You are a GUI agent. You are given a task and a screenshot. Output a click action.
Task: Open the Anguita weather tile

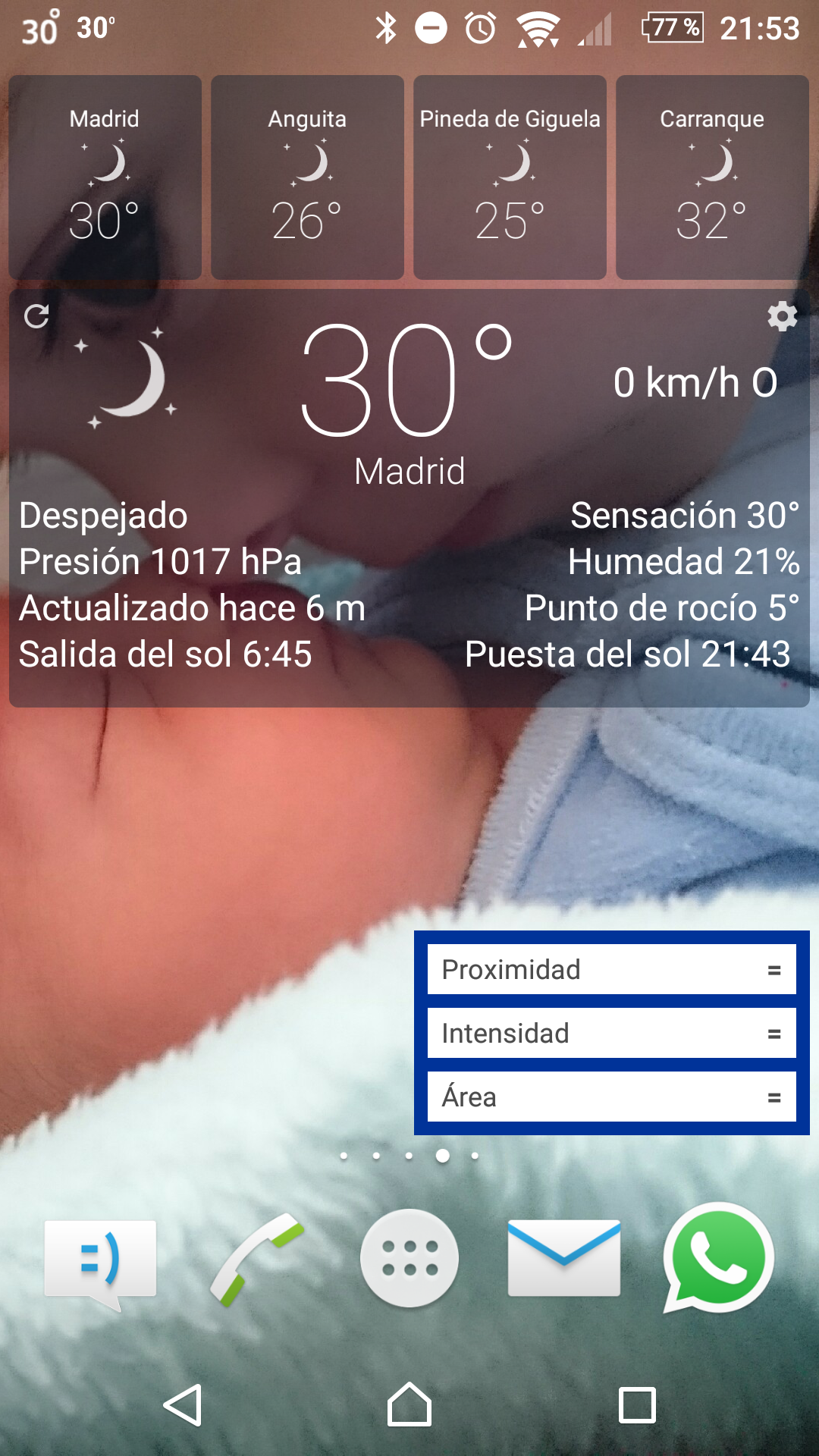click(x=307, y=177)
